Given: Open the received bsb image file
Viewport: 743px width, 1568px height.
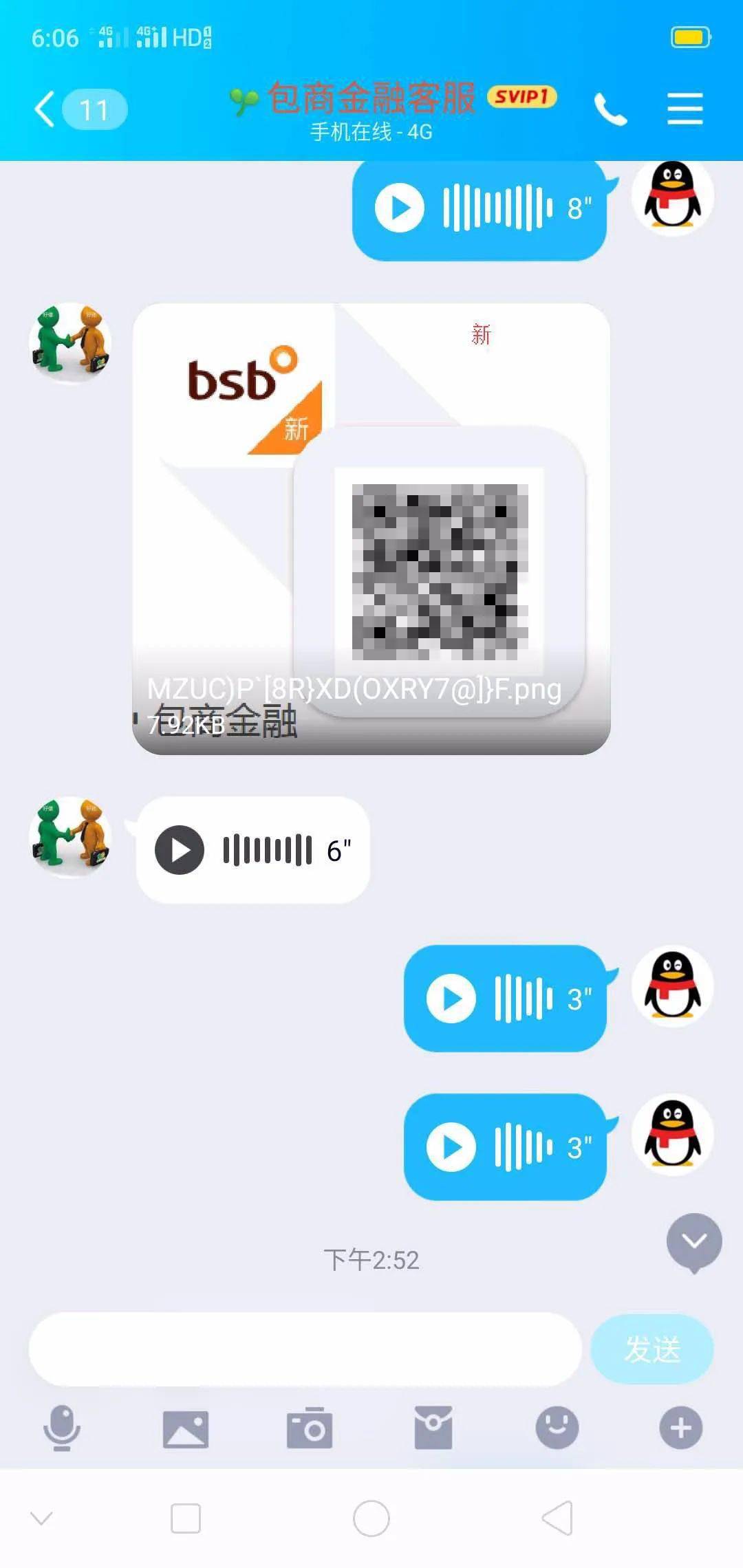Looking at the screenshot, I should point(371,528).
